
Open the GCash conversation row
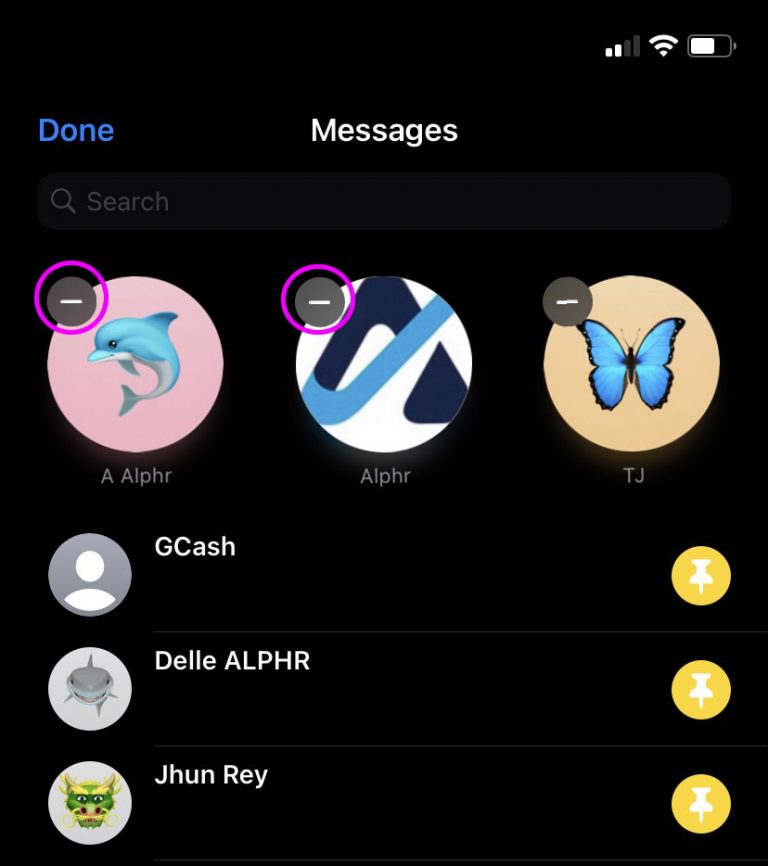click(350, 575)
